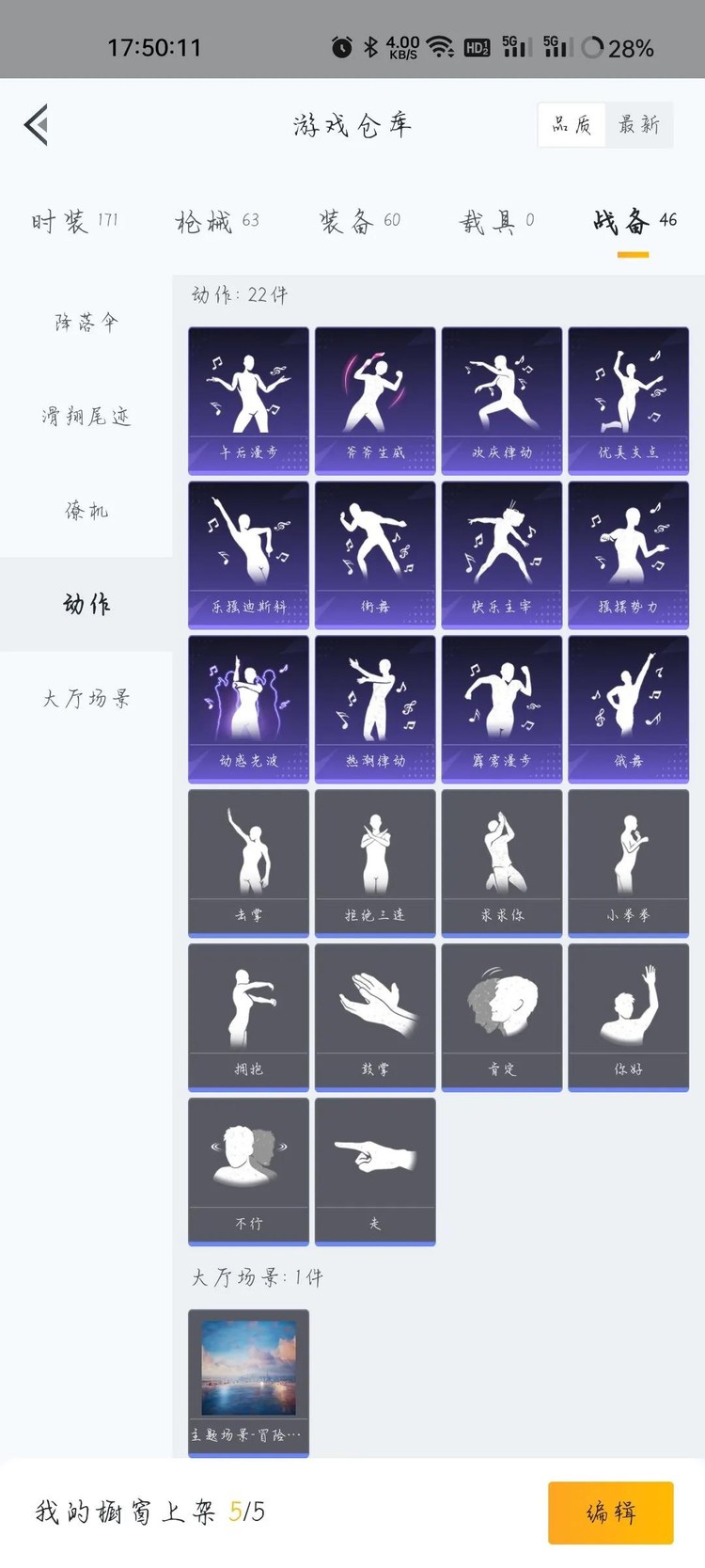Switch to the 装备 tab
Image resolution: width=705 pixels, height=1568 pixels.
tap(359, 221)
